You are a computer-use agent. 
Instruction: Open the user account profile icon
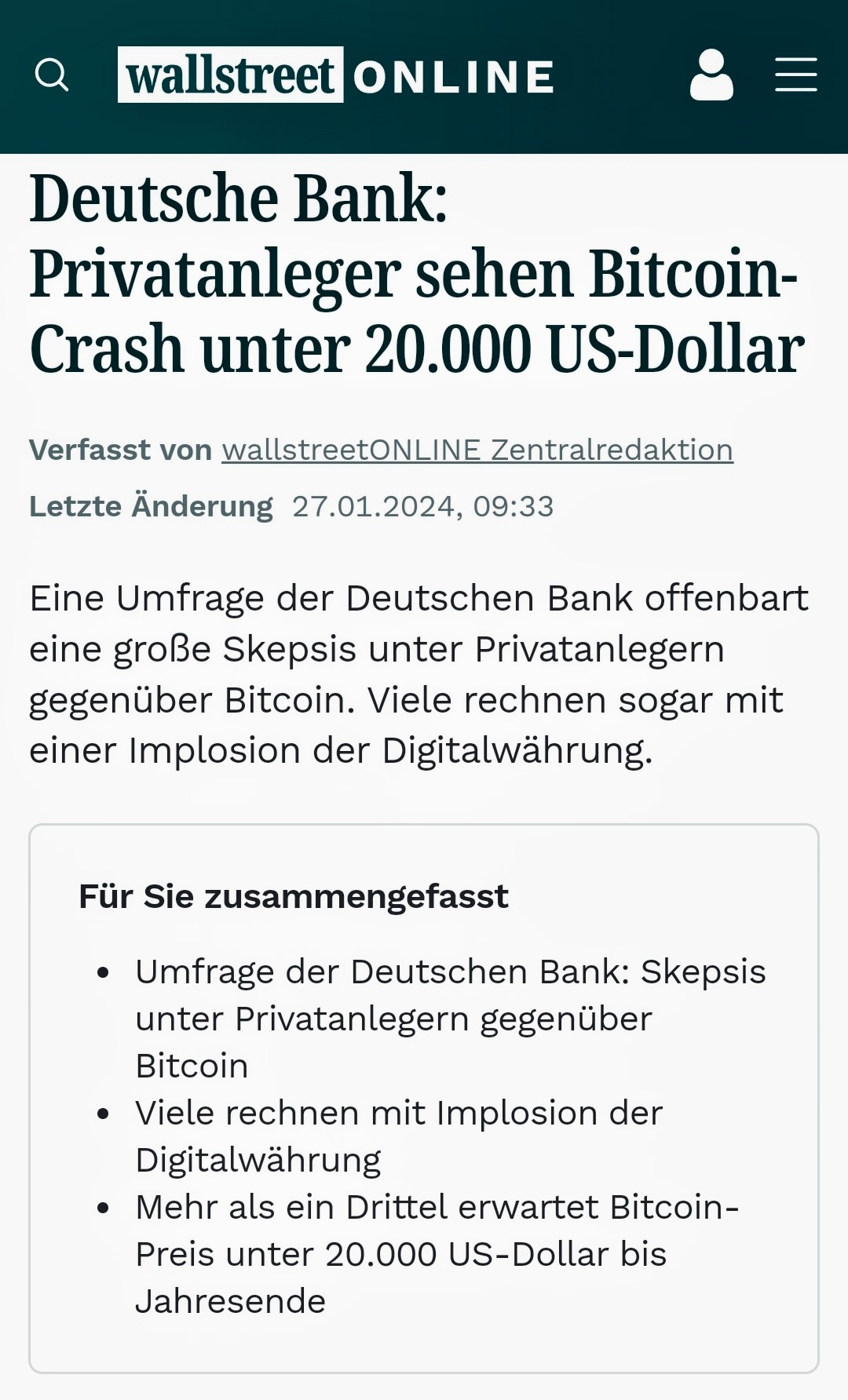pos(711,75)
